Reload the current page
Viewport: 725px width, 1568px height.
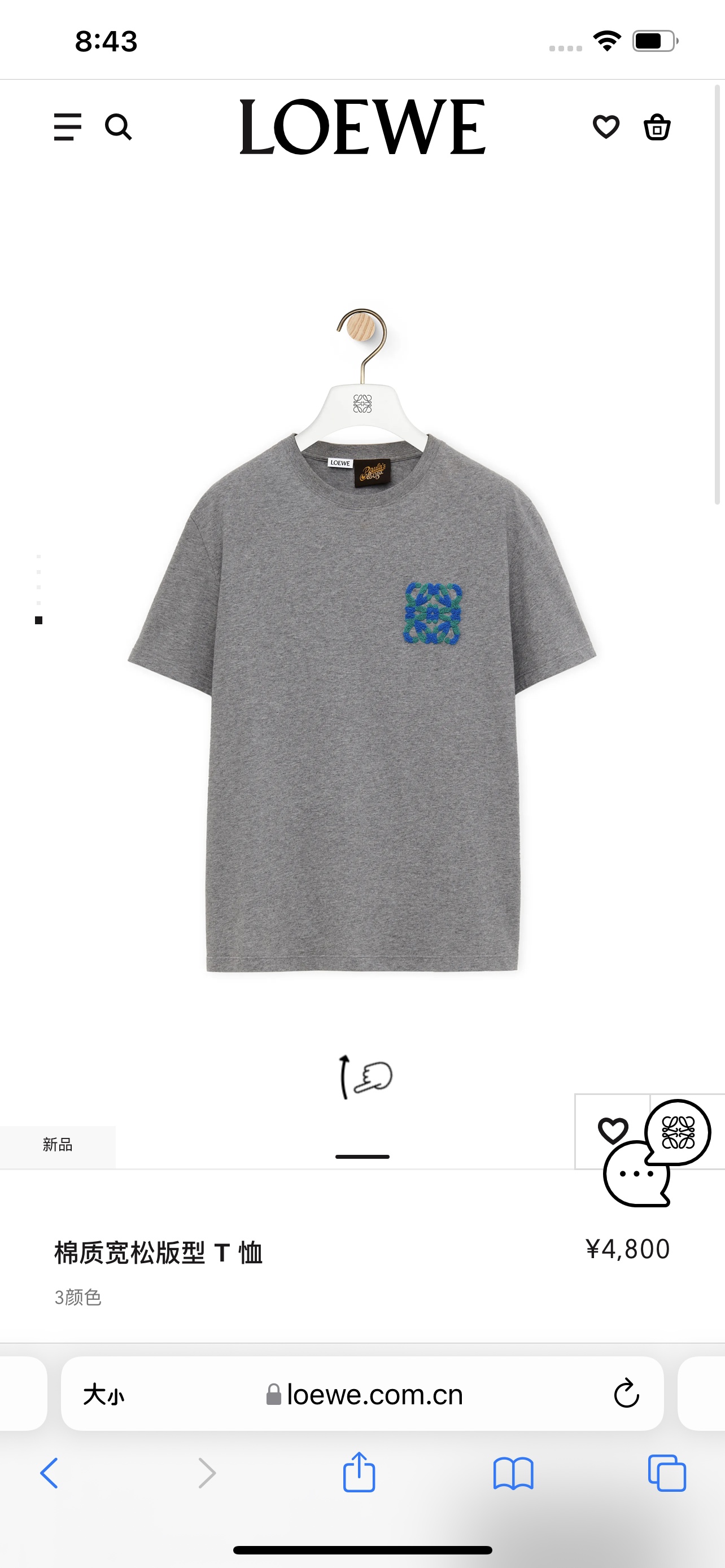626,1393
